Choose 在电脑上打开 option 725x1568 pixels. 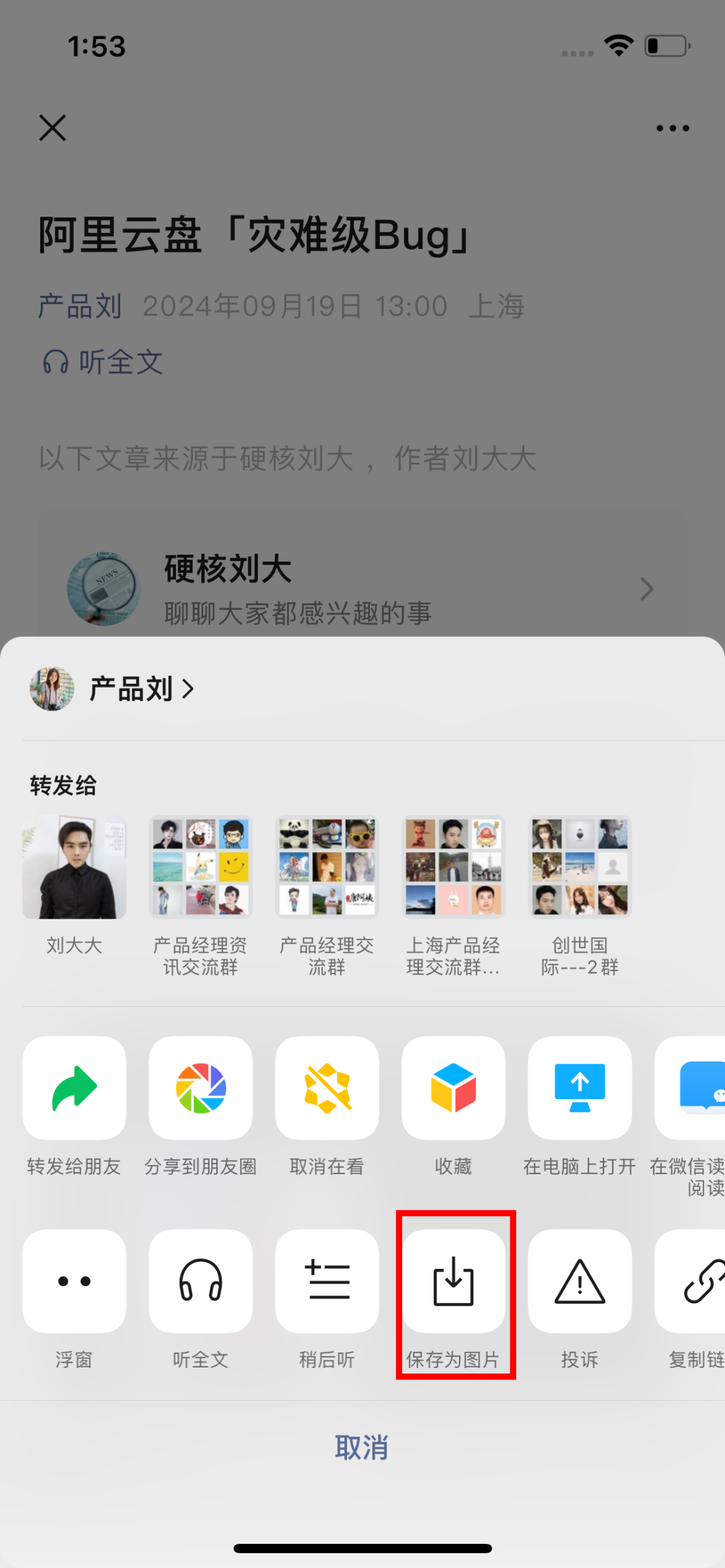580,1088
